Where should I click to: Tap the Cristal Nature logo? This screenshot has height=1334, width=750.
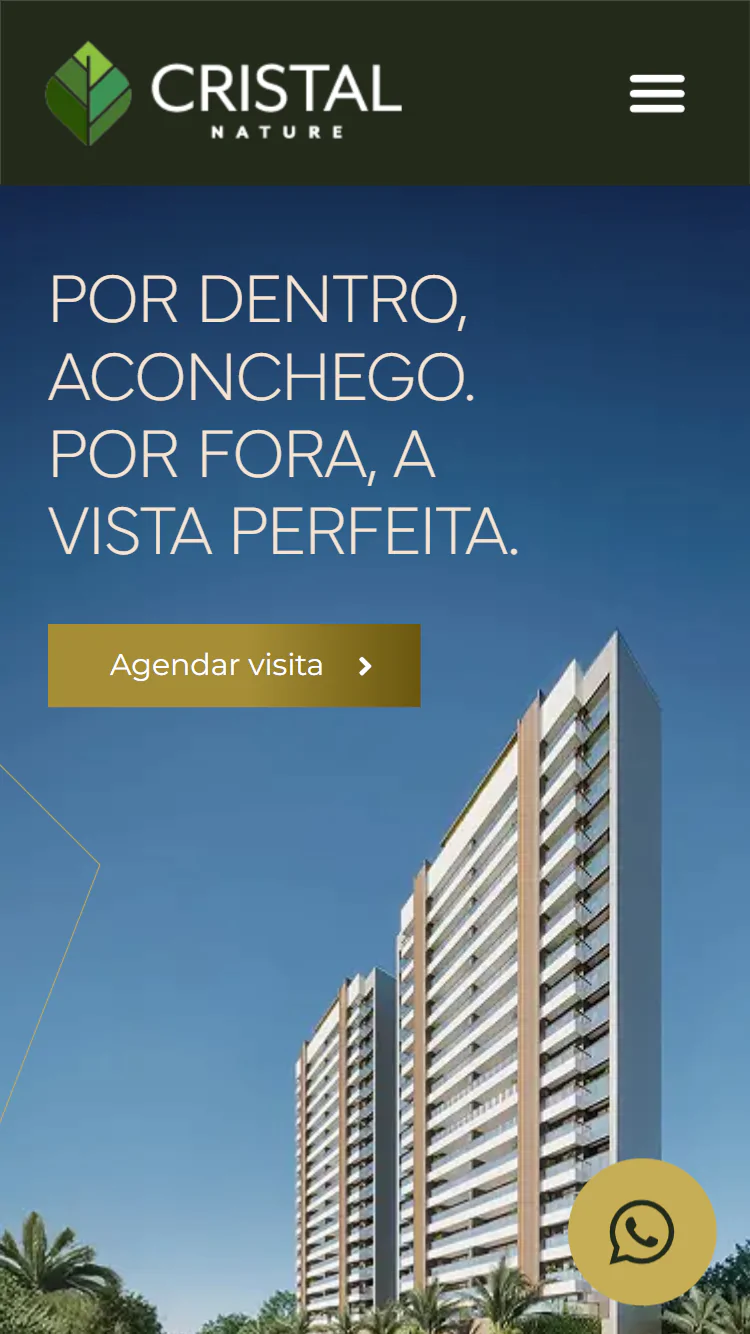[223, 94]
